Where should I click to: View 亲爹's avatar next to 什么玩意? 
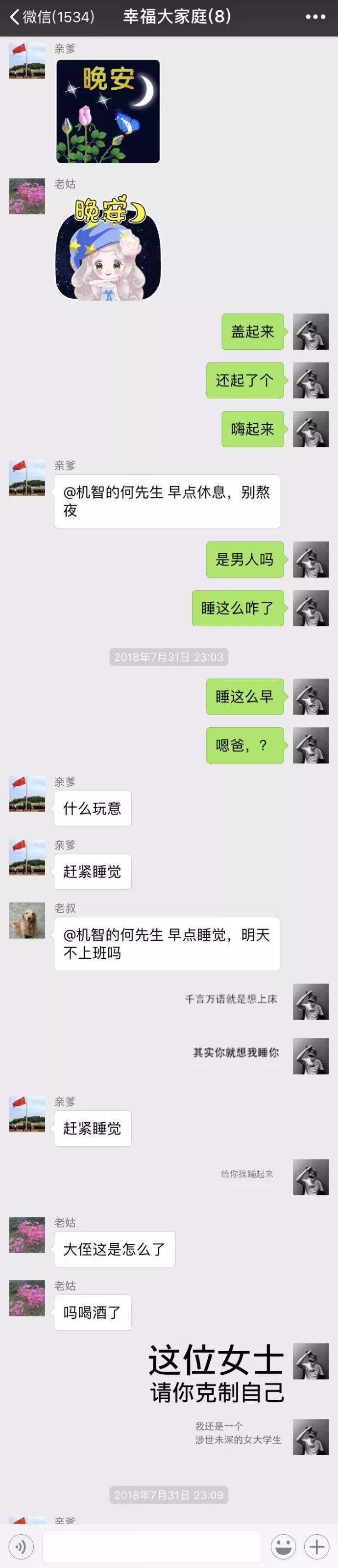click(27, 793)
